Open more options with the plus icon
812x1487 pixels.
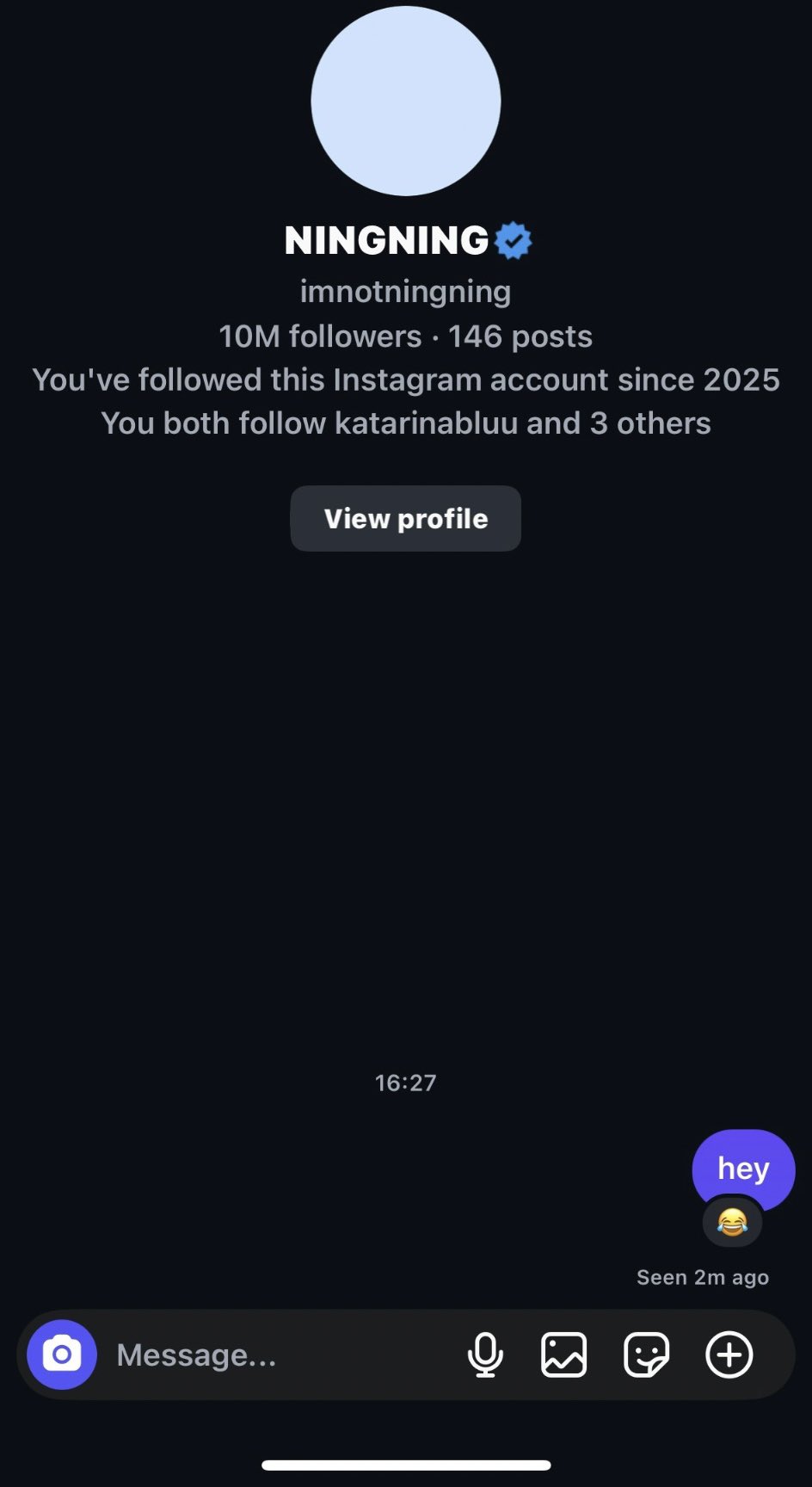(729, 1354)
